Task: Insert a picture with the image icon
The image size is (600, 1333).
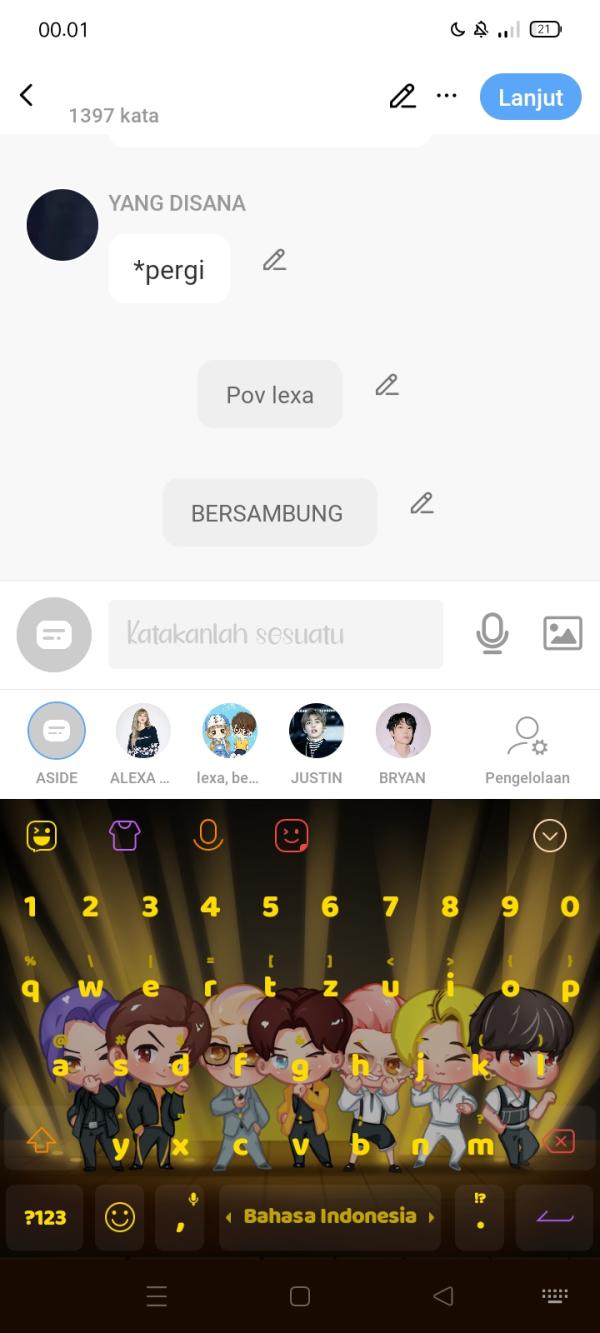Action: tap(562, 633)
